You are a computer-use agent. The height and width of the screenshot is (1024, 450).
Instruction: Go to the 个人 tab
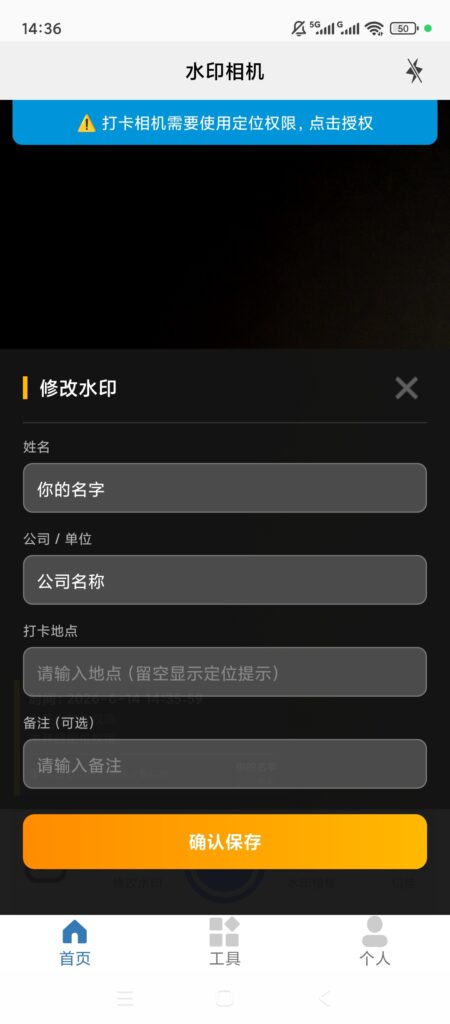(x=375, y=943)
